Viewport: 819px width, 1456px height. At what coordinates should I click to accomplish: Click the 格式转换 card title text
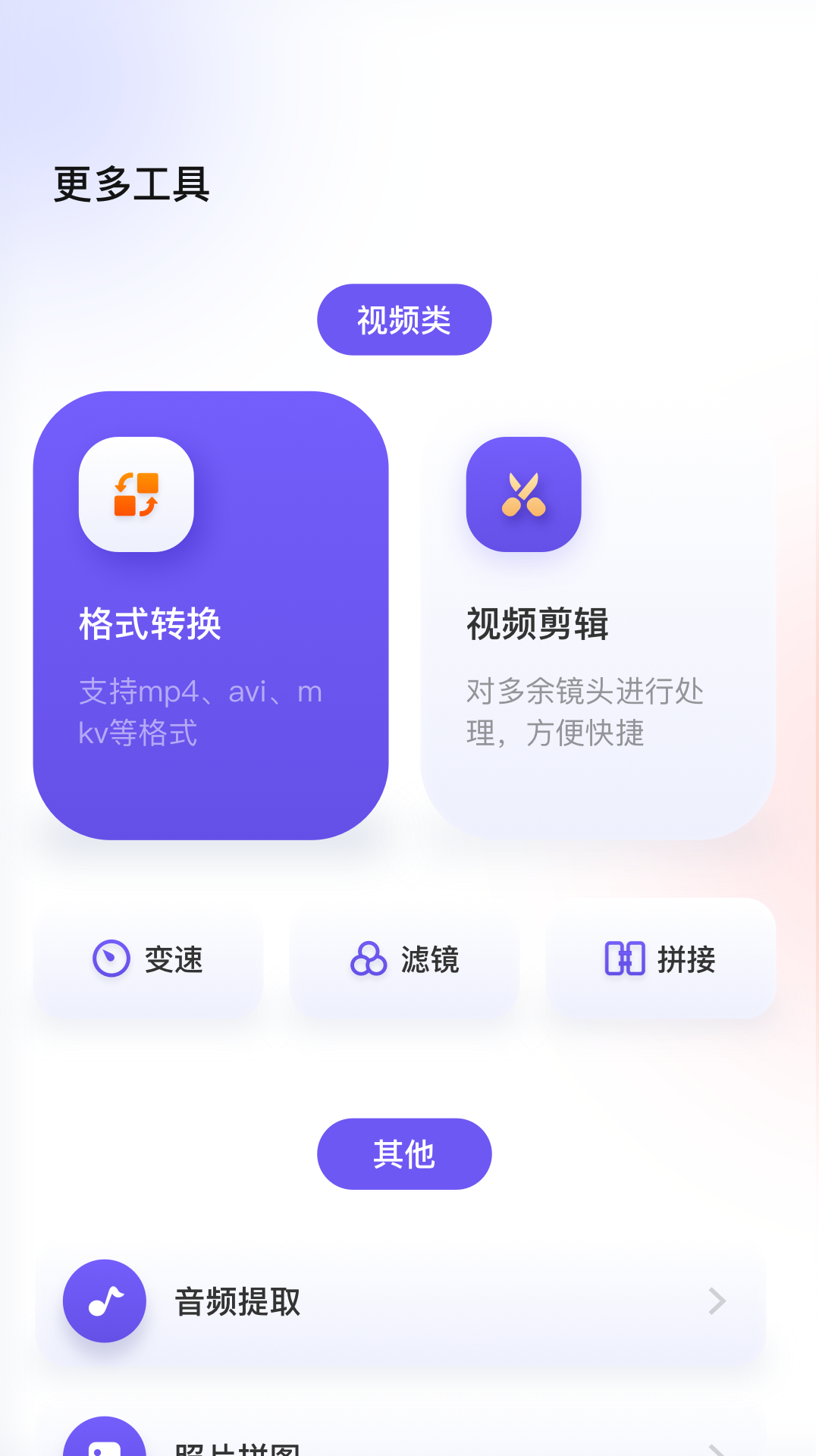[x=149, y=623]
